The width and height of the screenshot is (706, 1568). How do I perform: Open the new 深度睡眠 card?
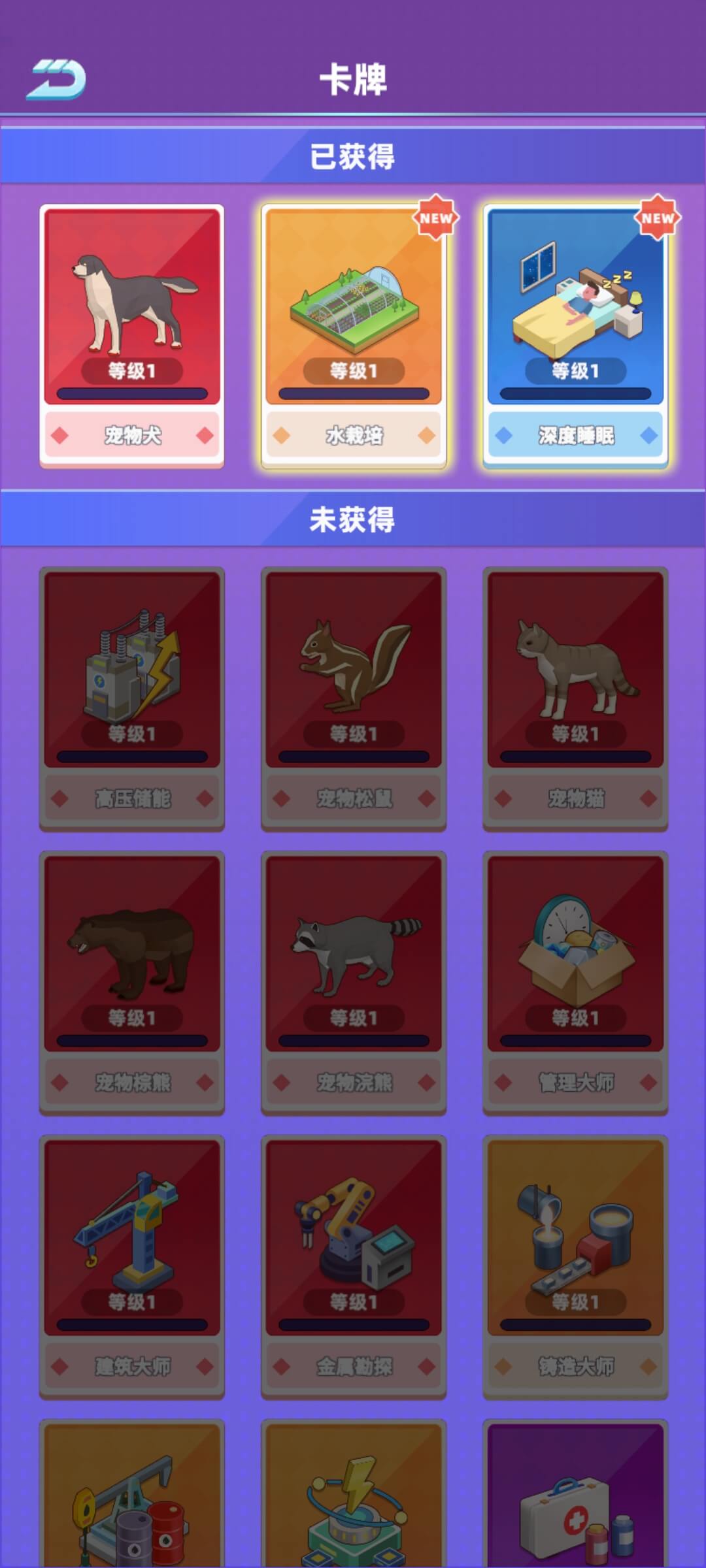pyautogui.click(x=575, y=336)
